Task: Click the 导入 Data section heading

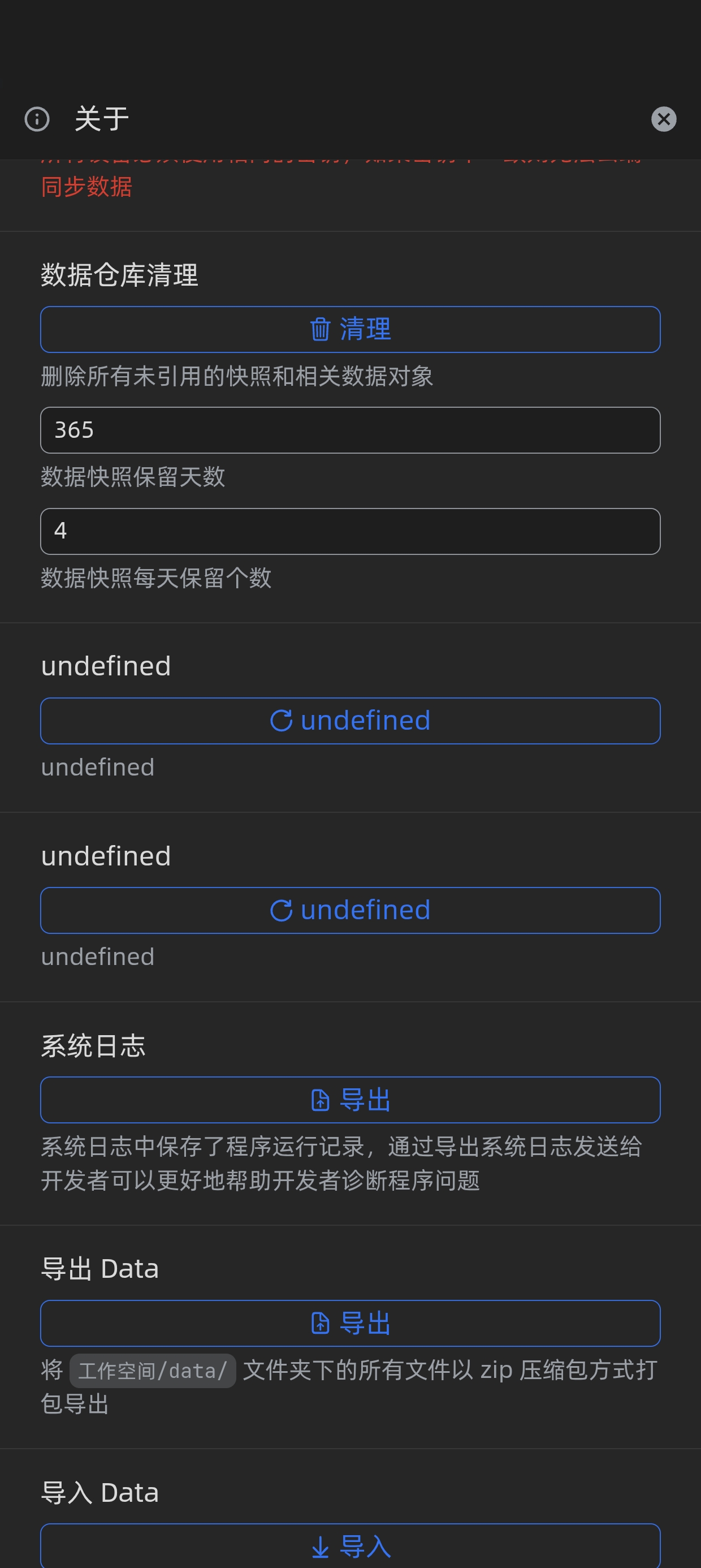Action: click(99, 1493)
